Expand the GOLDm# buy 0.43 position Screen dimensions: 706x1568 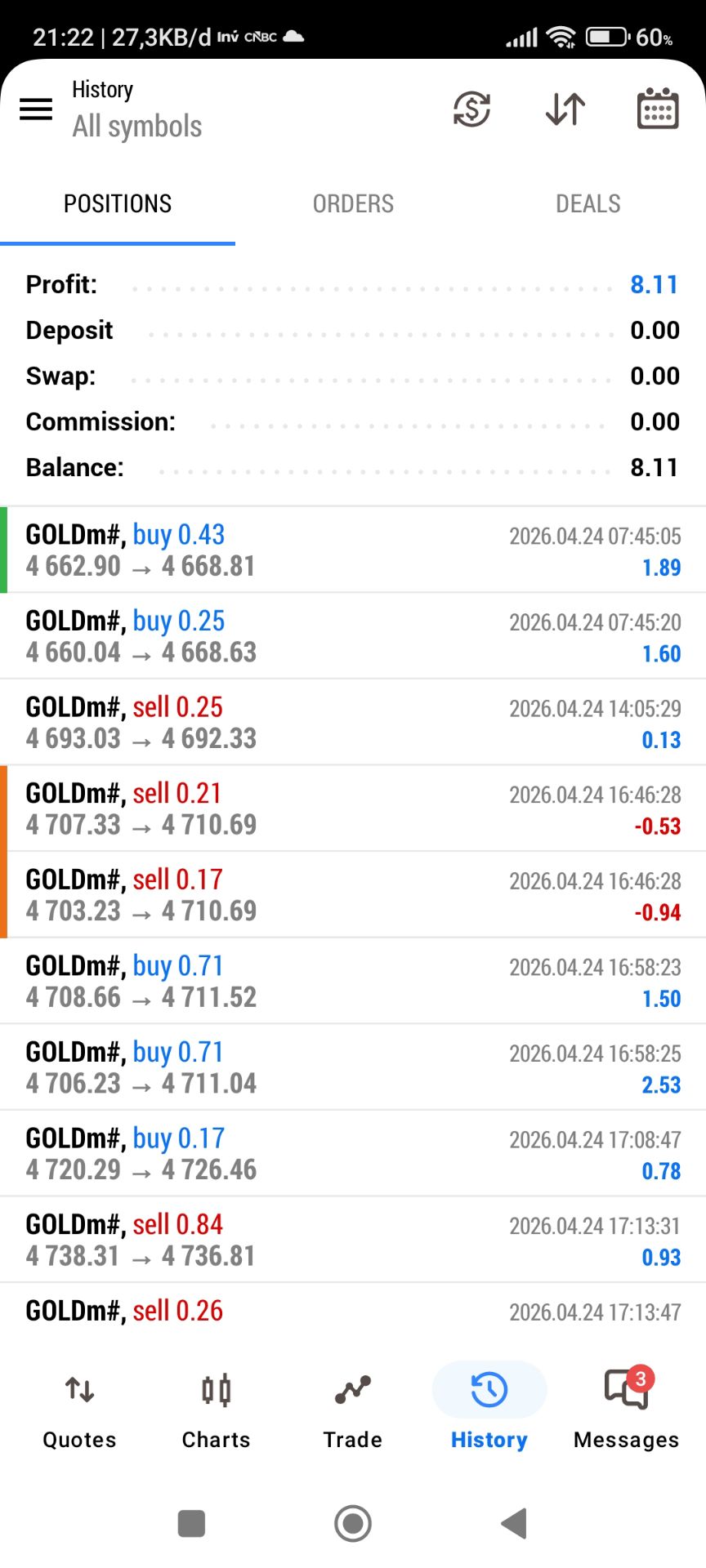pos(353,550)
